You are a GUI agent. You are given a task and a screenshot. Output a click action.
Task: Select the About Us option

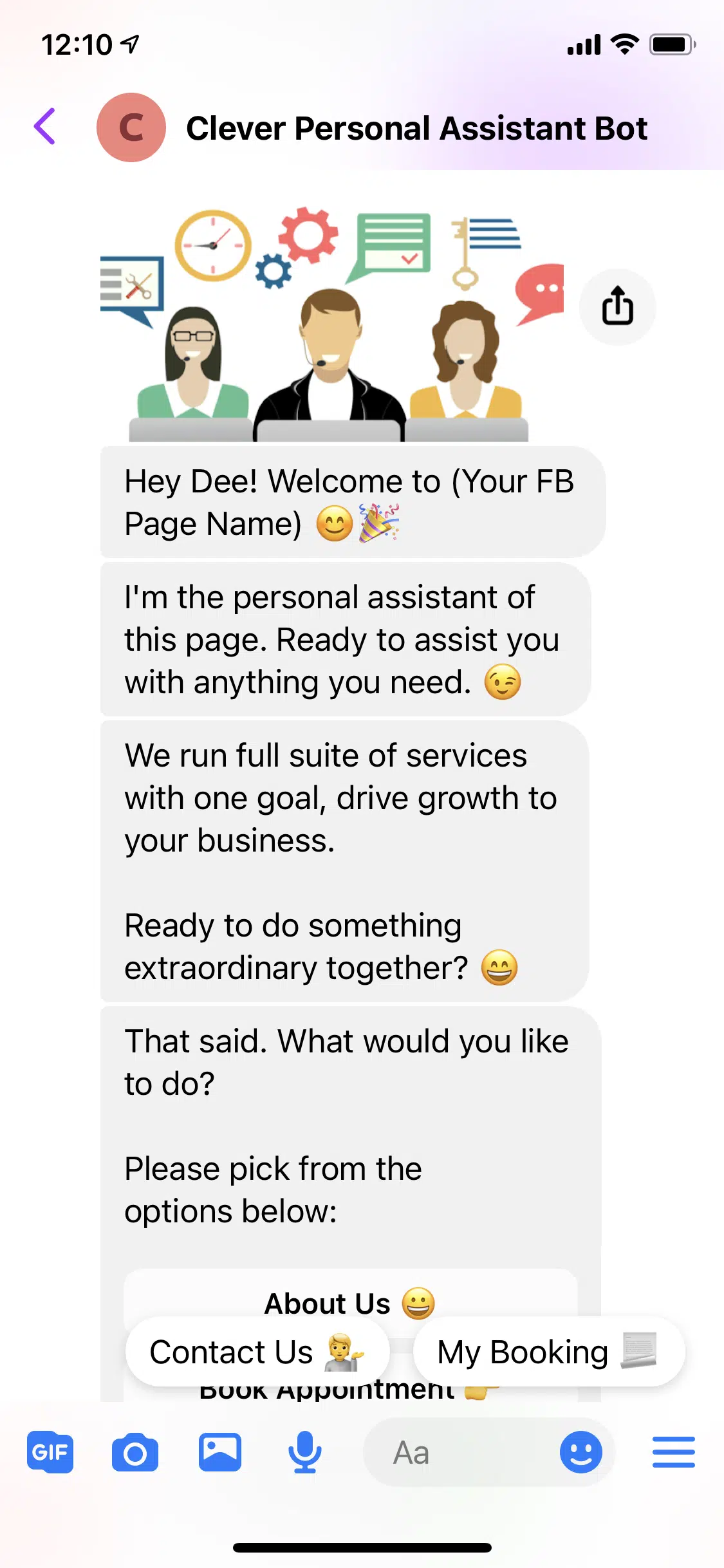point(349,1294)
